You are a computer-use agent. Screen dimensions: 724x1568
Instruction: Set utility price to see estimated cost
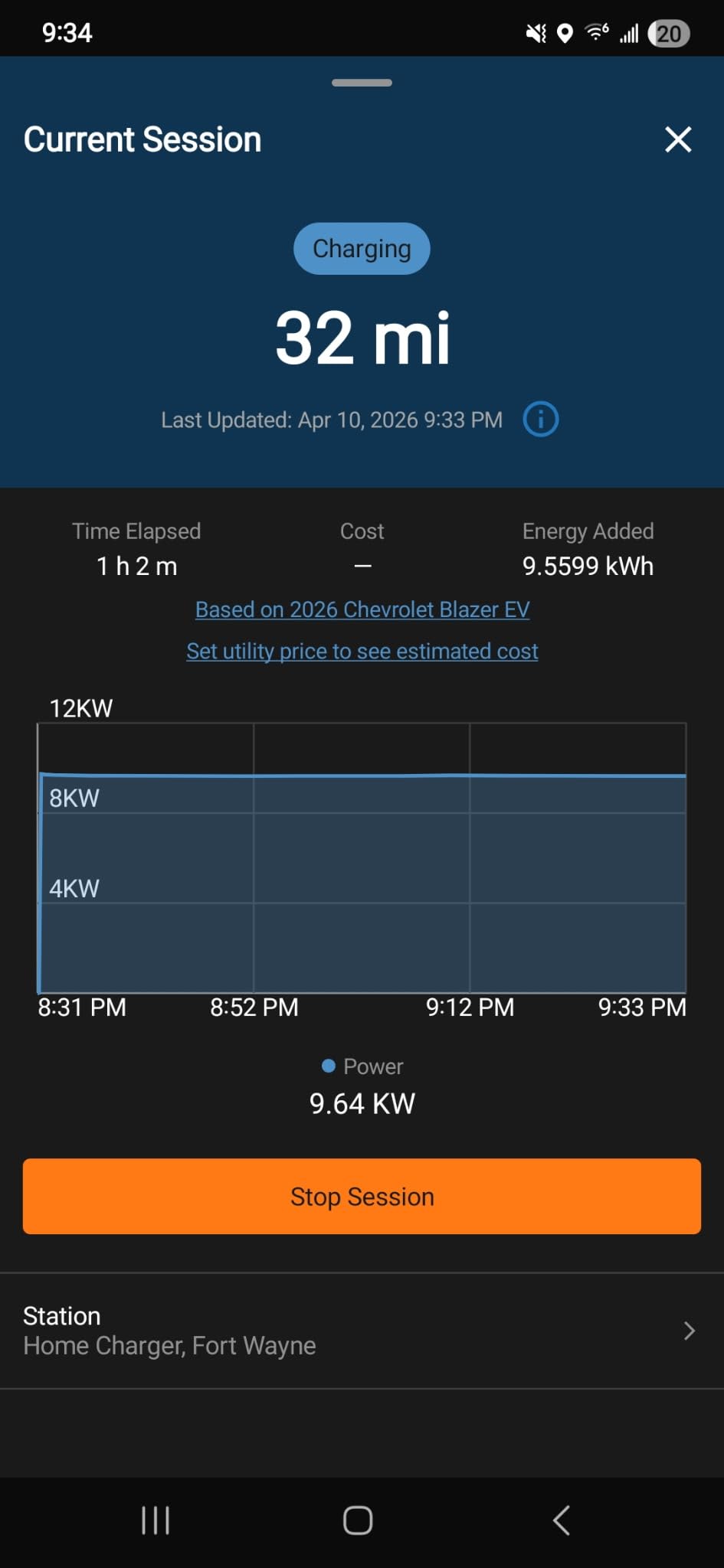pos(362,651)
